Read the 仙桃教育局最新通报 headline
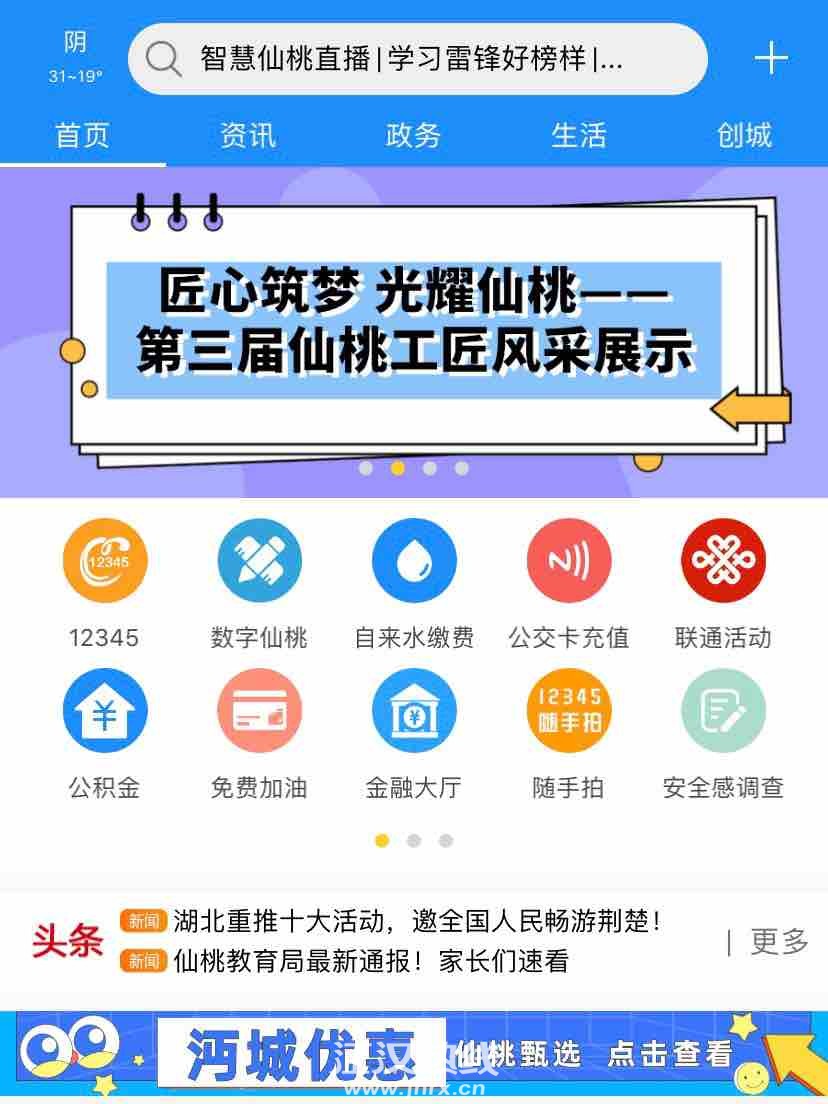This screenshot has width=828, height=1104. click(370, 962)
